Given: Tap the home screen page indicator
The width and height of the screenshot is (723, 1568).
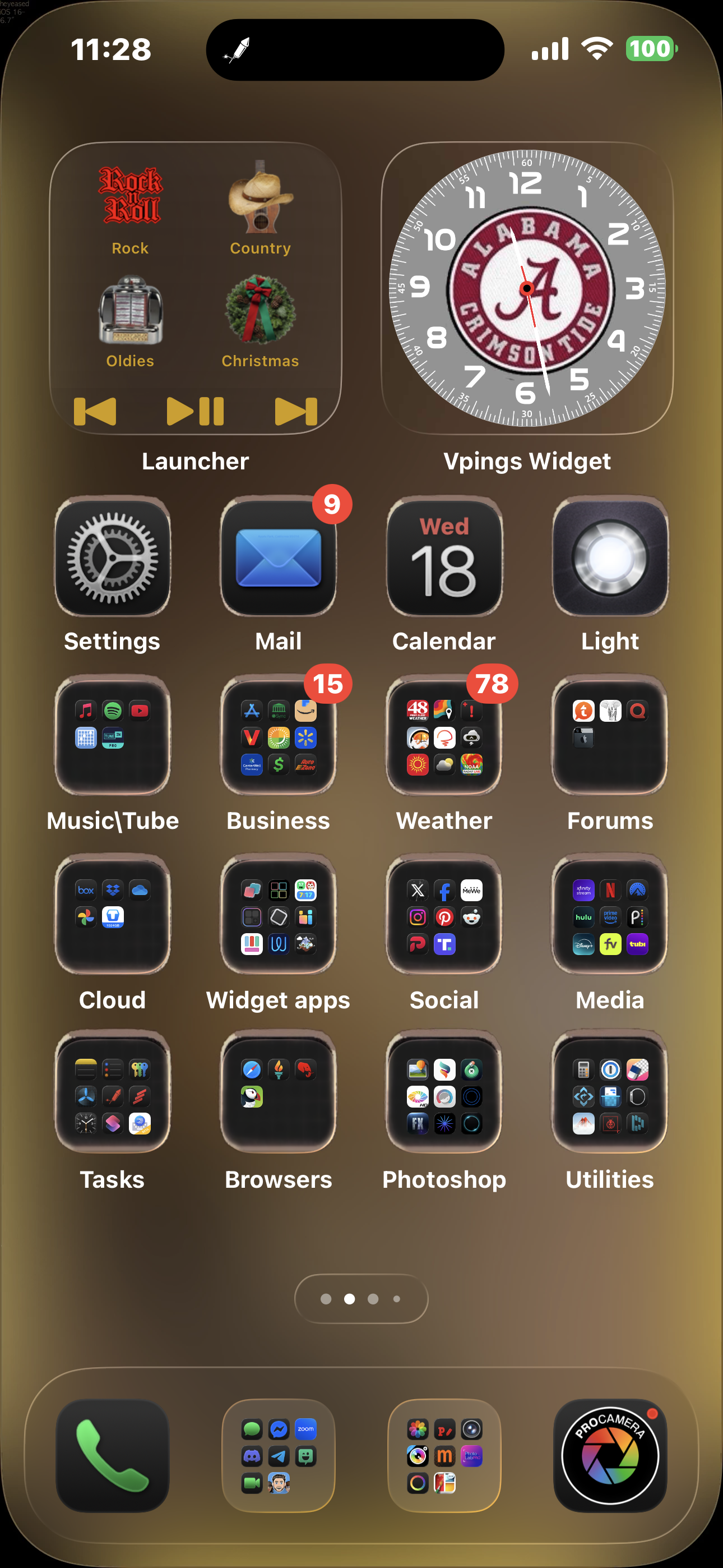Looking at the screenshot, I should click(361, 1298).
